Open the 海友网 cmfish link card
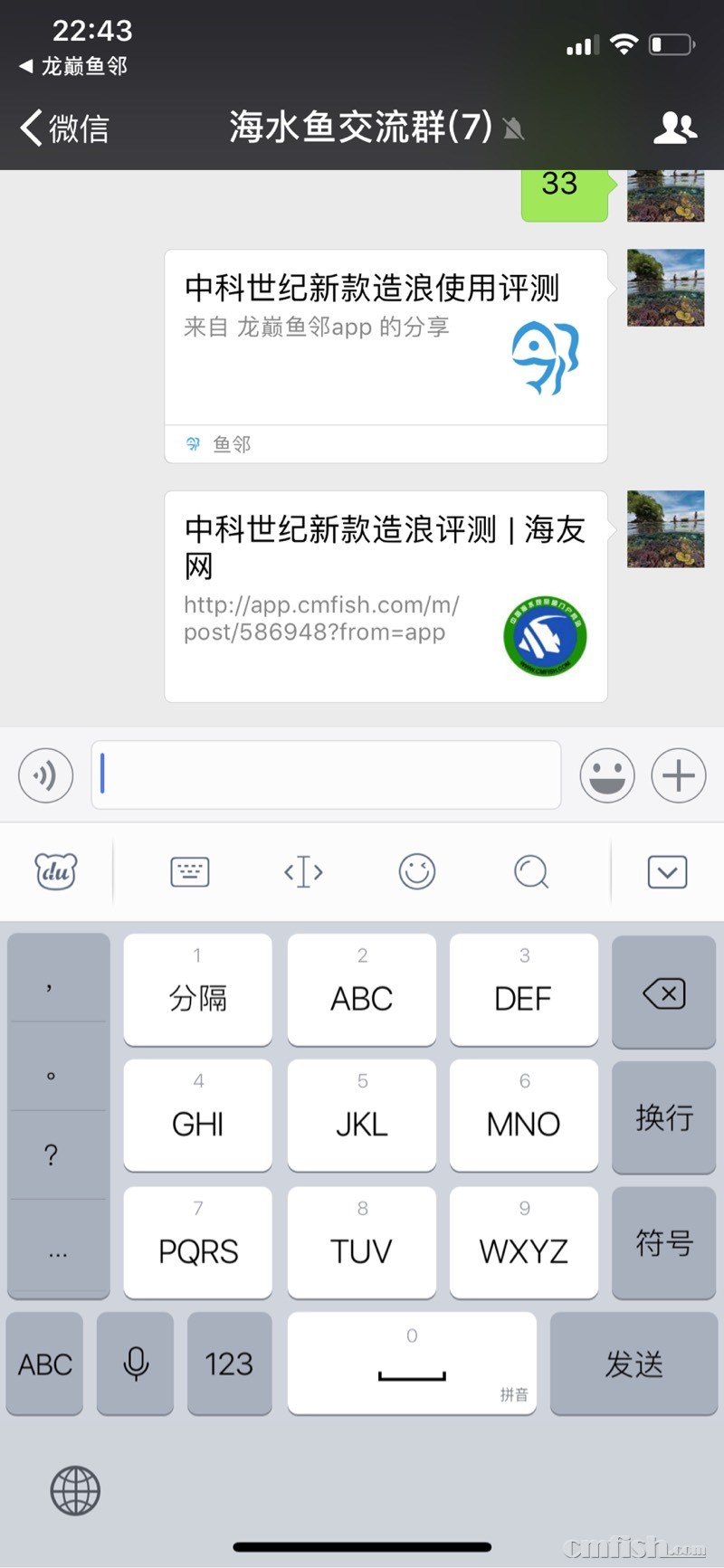 (386, 595)
